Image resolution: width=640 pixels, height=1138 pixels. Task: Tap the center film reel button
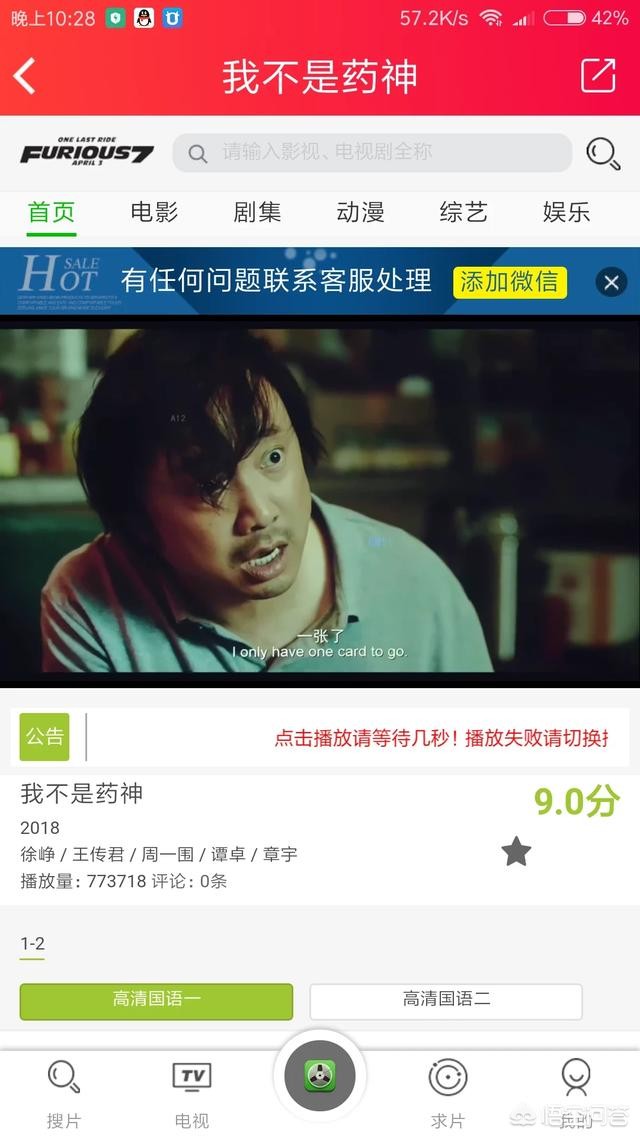pyautogui.click(x=320, y=1076)
